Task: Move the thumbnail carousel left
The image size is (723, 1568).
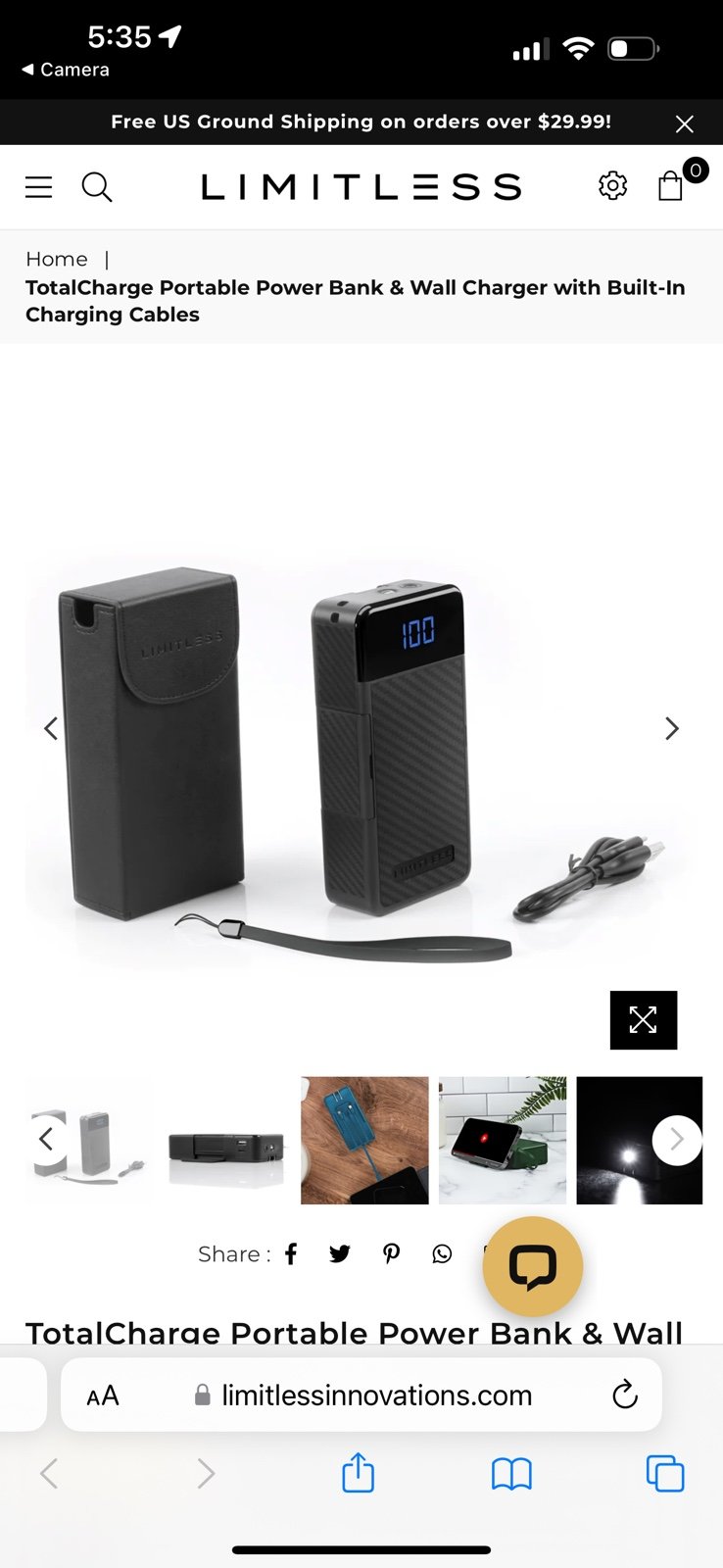Action: tap(45, 1140)
